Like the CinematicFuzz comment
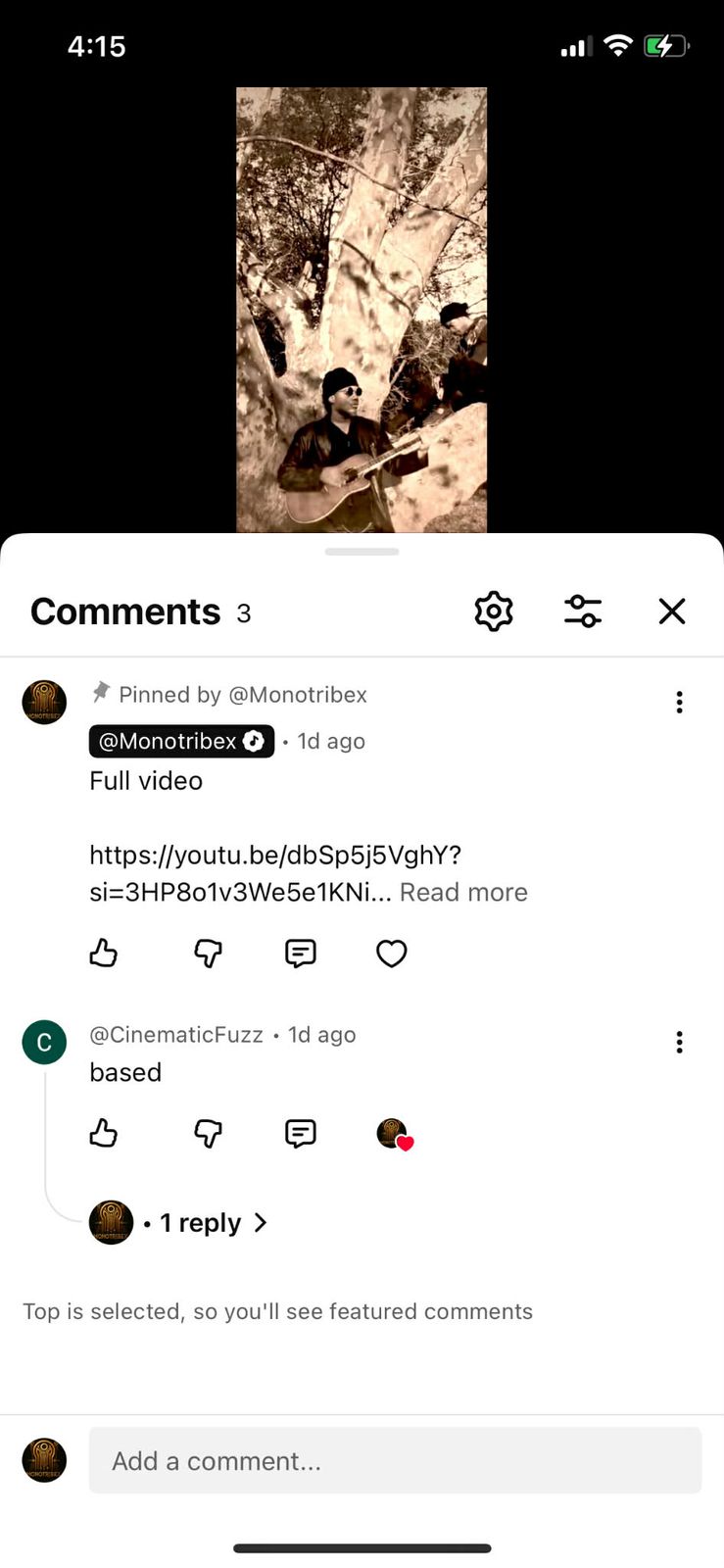This screenshot has width=724, height=1568. (104, 1134)
